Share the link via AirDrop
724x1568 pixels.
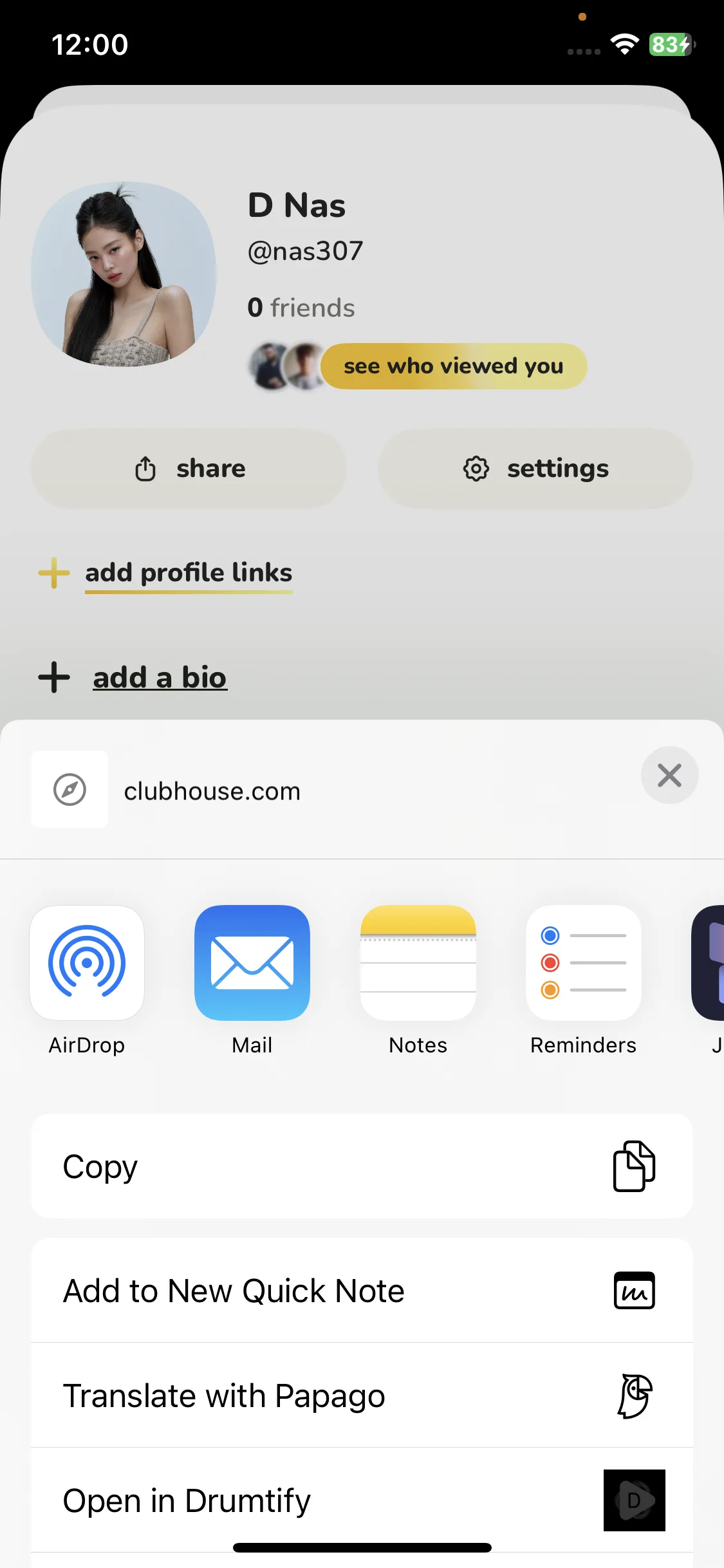coord(87,963)
